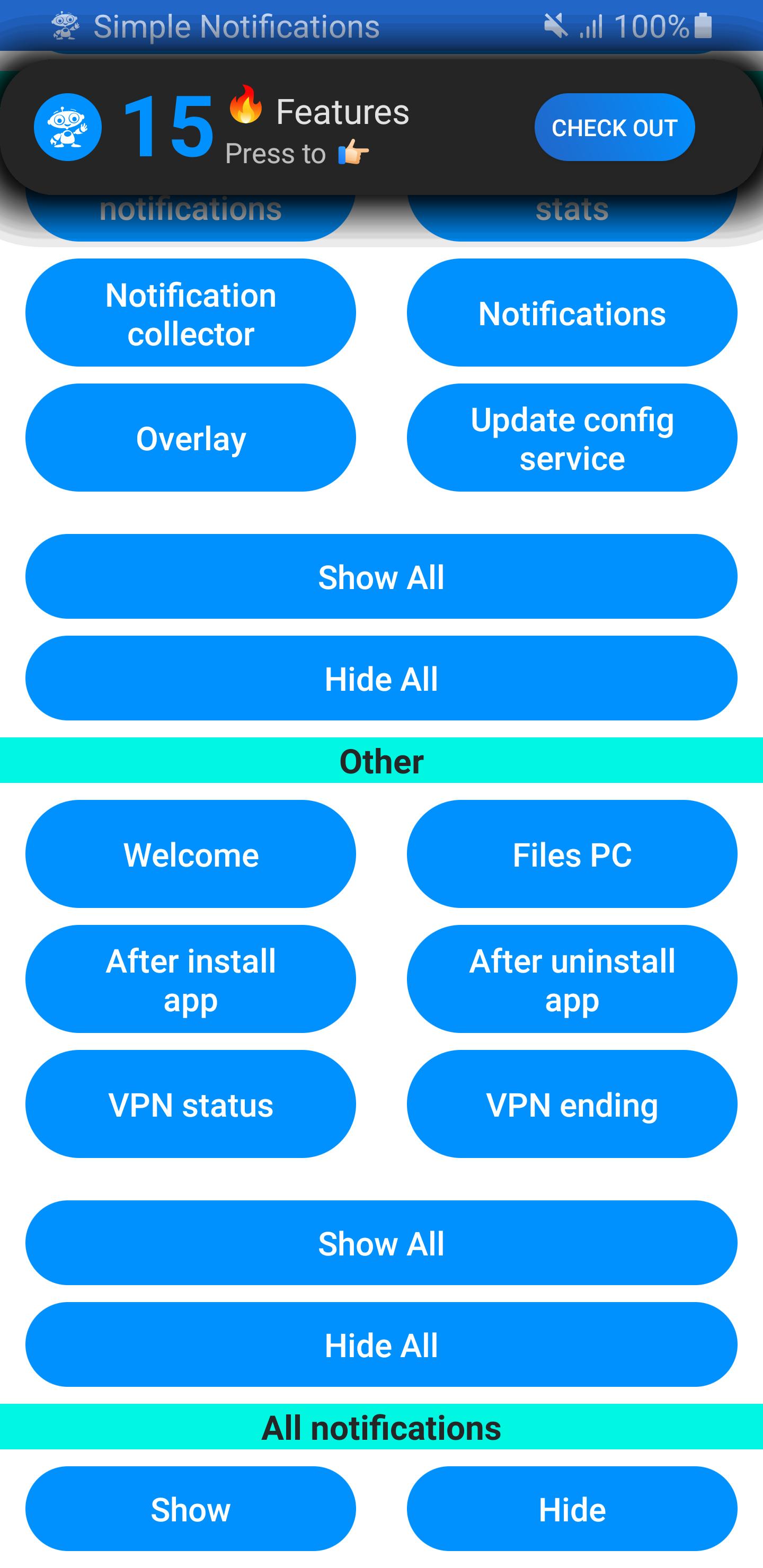Tap the VPN status button
This screenshot has height=1568, width=763.
click(191, 1104)
